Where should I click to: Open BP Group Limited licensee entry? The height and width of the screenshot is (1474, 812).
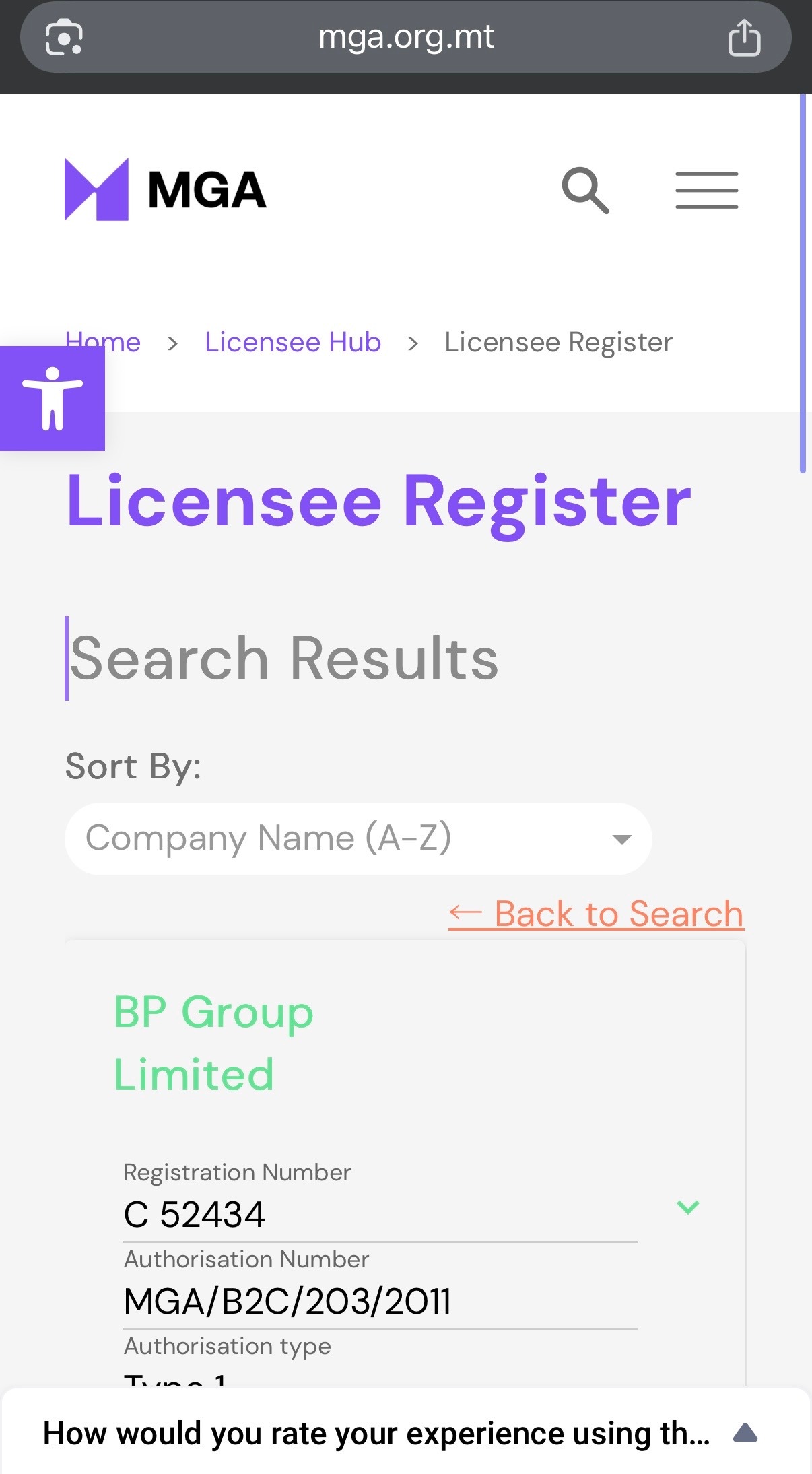pos(213,1042)
